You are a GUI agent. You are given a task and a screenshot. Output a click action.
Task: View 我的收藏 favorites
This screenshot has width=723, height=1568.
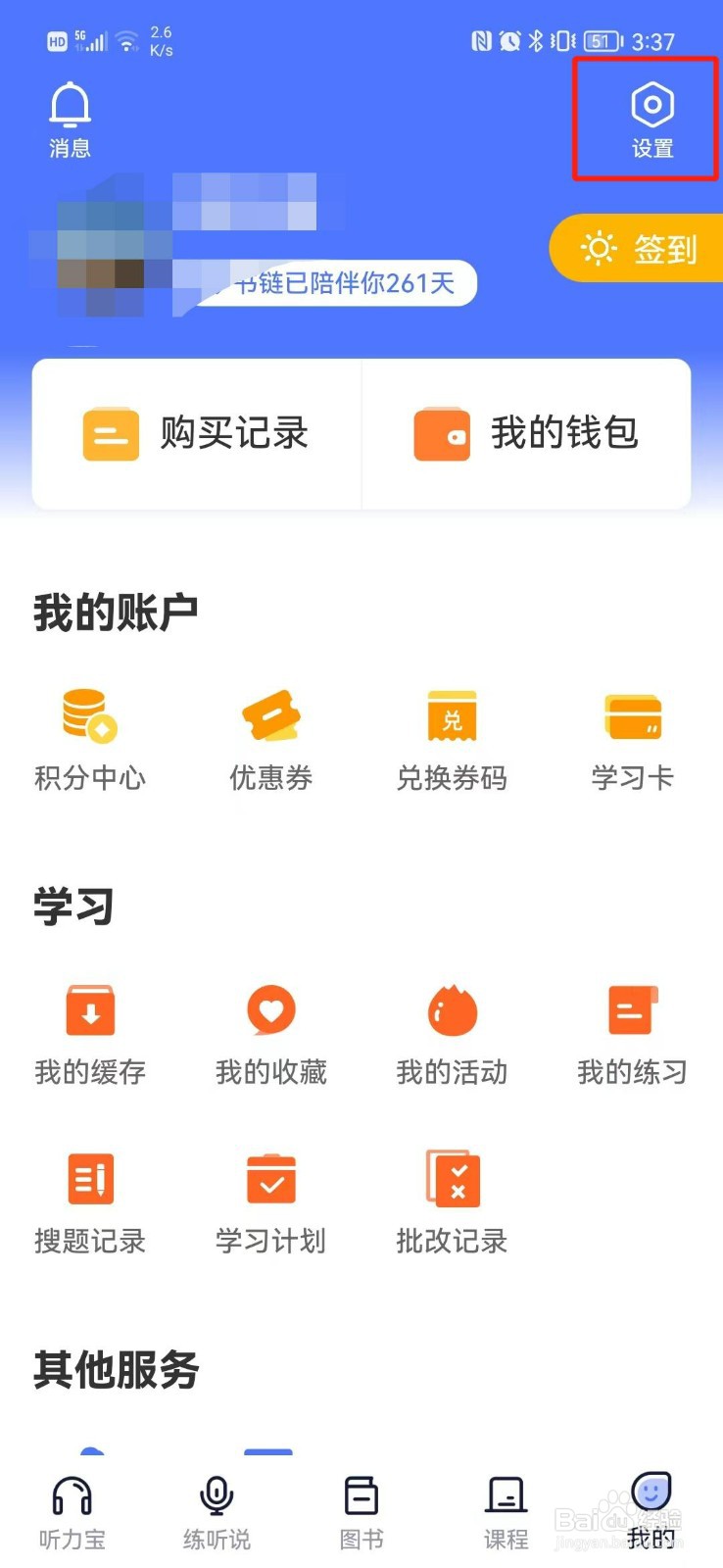click(x=270, y=1035)
